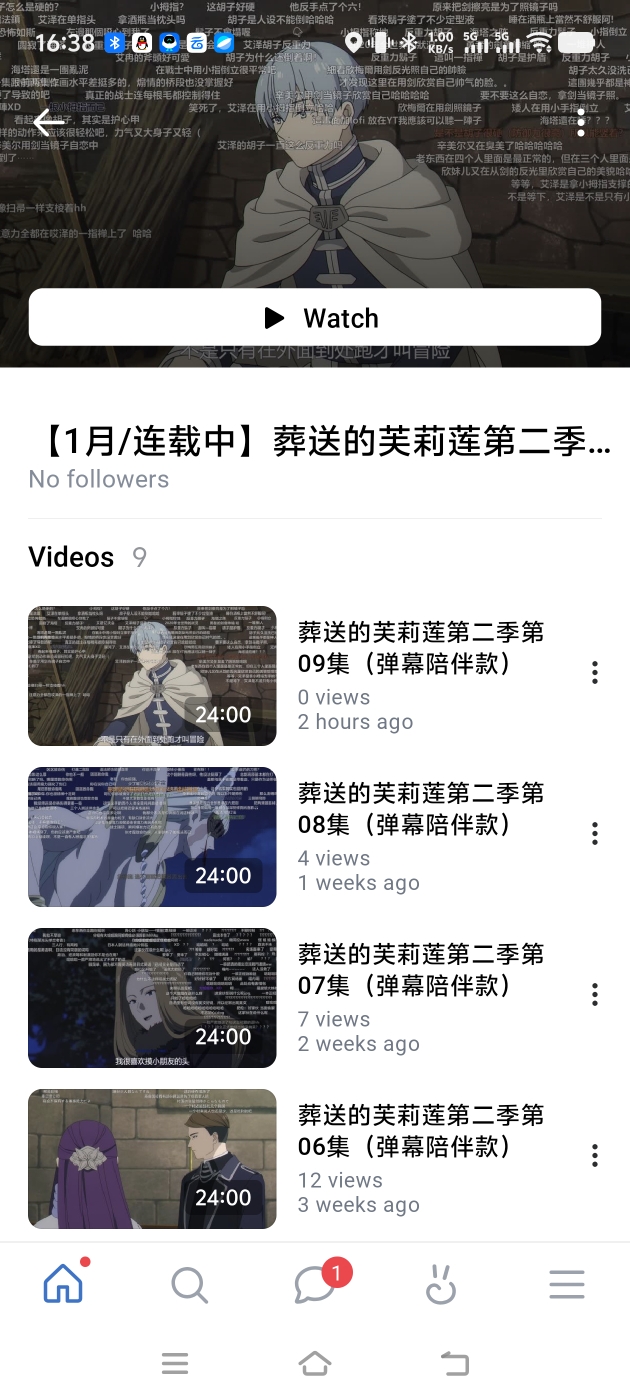Open options menu for episode 09
Screen dimensions: 630x1400
pos(595,673)
